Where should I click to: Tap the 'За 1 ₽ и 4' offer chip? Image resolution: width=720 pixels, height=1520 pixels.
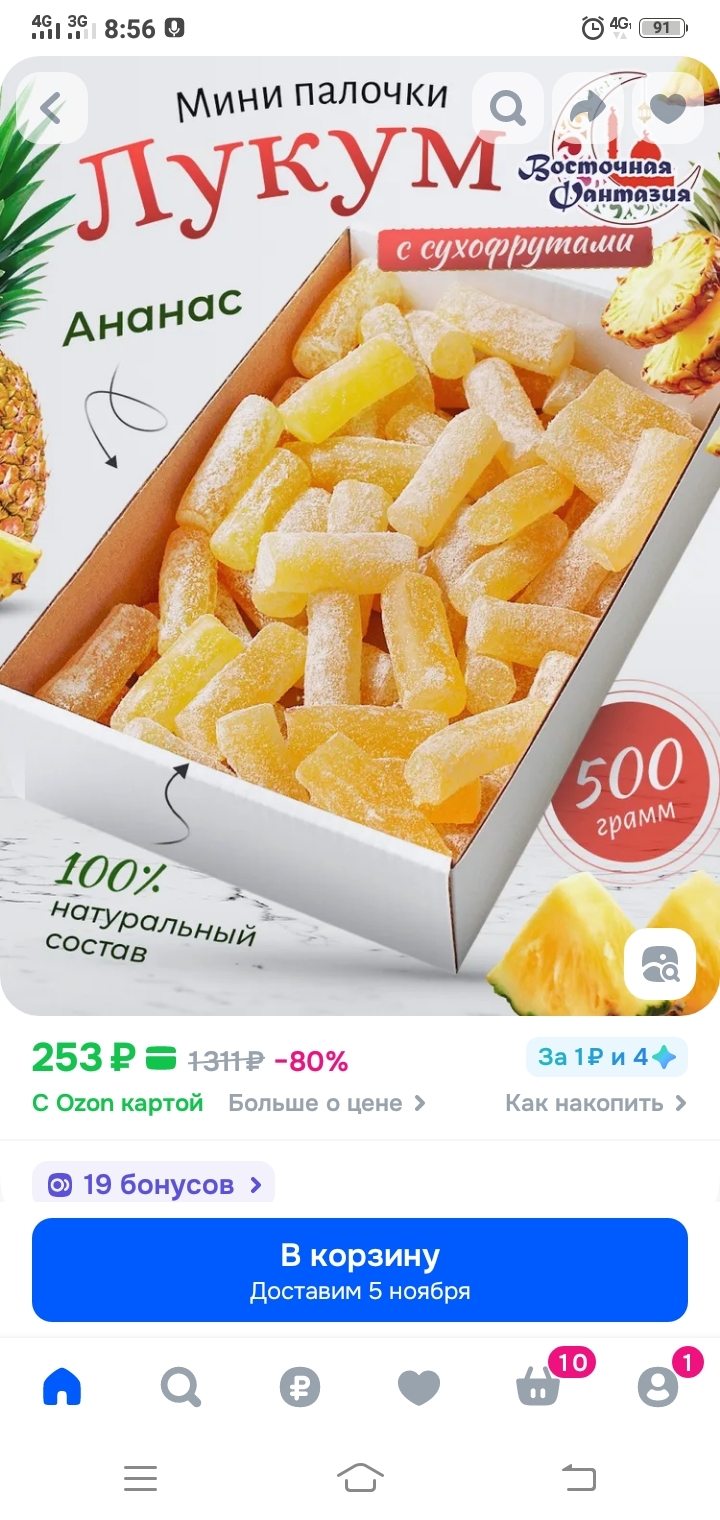tap(606, 1057)
